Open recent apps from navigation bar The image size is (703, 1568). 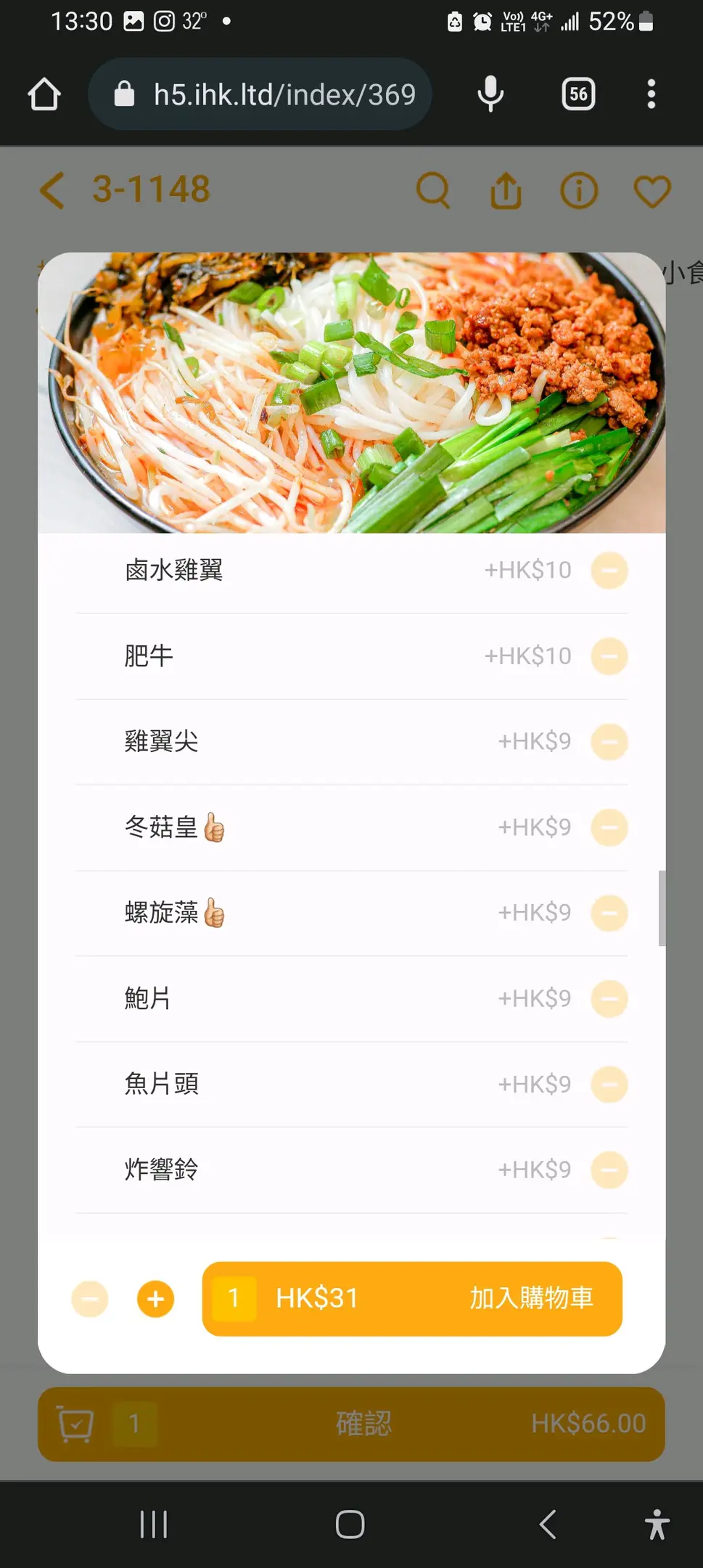[x=154, y=1524]
